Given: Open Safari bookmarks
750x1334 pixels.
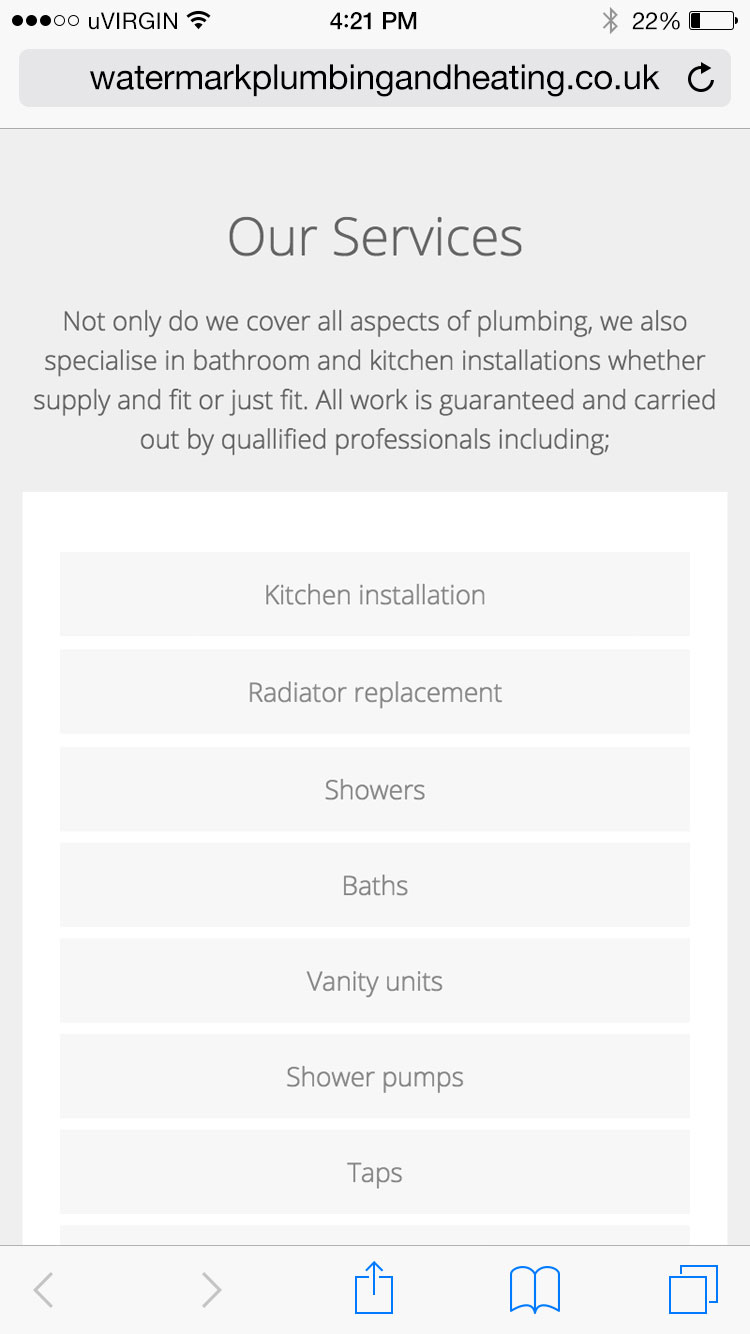Looking at the screenshot, I should pos(534,1289).
